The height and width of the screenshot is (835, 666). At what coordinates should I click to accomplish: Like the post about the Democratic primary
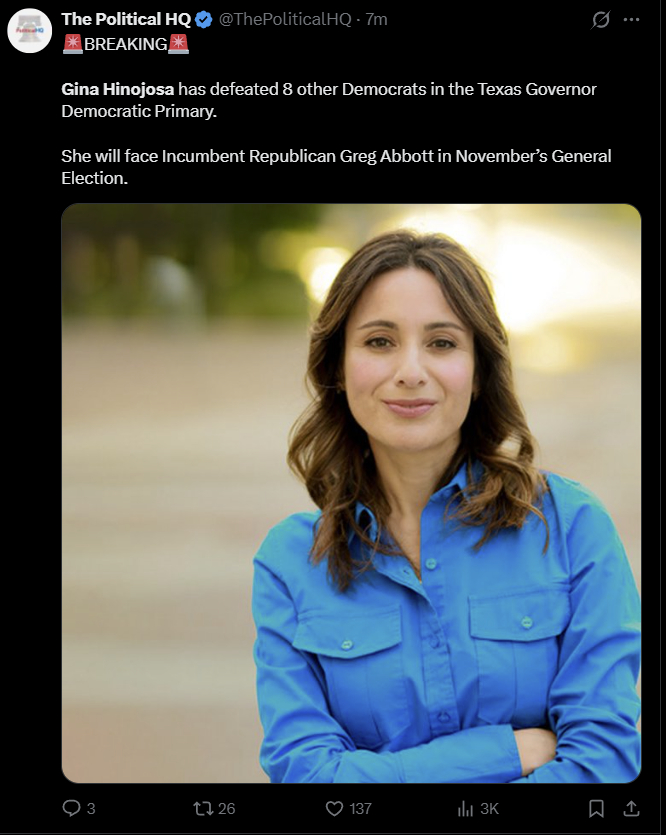335,808
